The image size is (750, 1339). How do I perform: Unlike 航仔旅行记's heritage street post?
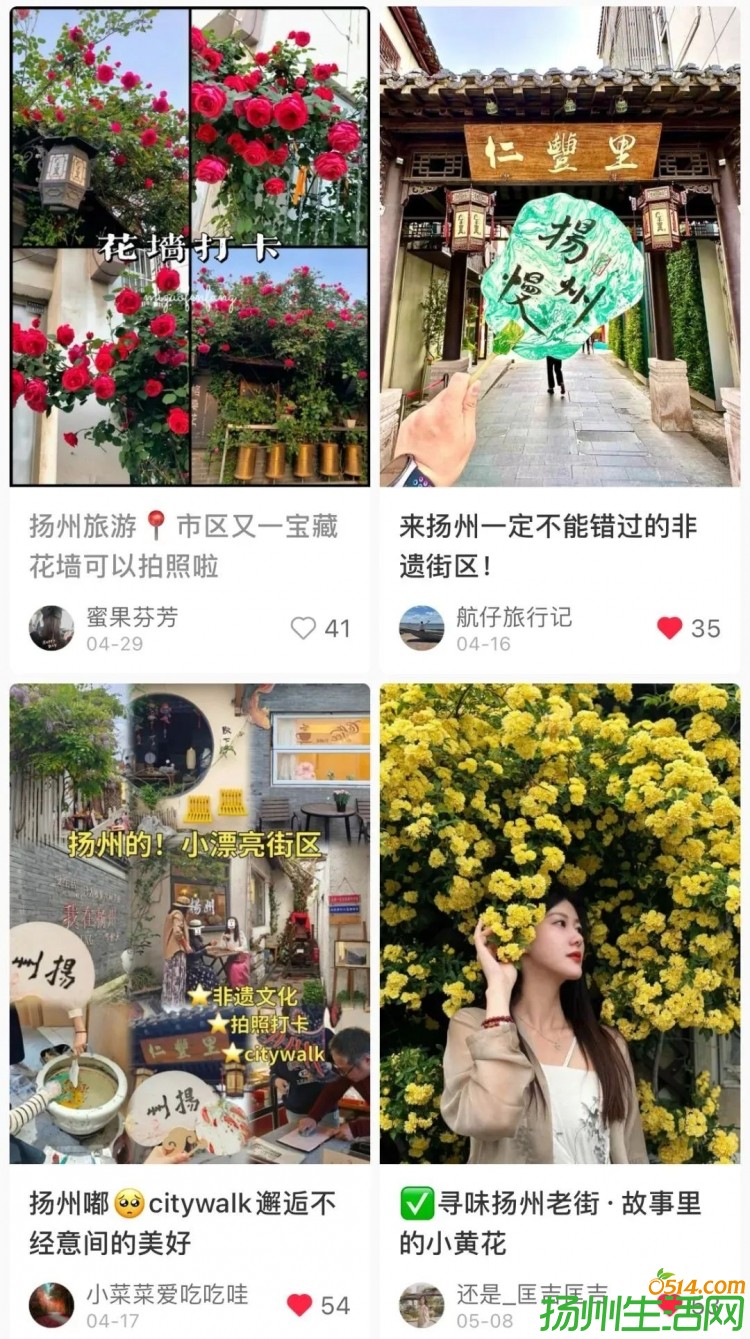pos(670,628)
